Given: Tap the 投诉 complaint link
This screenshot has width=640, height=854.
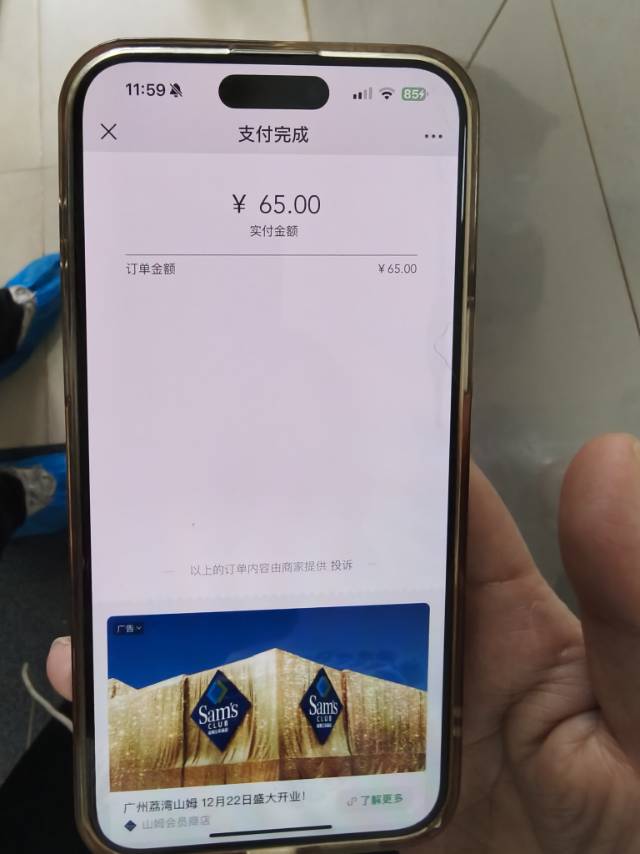Looking at the screenshot, I should [x=342, y=566].
